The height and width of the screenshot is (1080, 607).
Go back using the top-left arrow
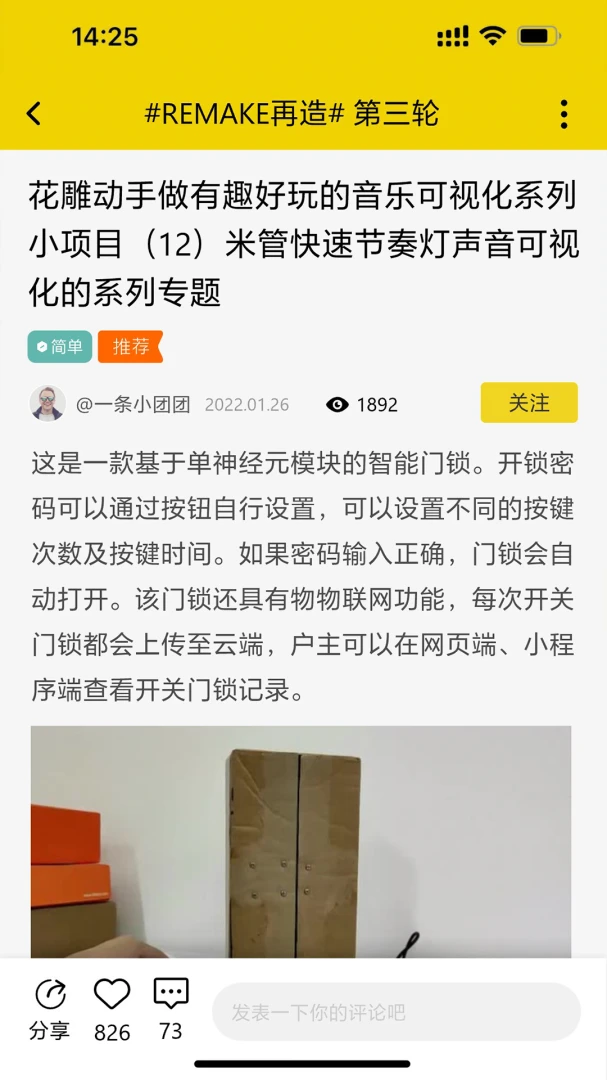[x=34, y=114]
